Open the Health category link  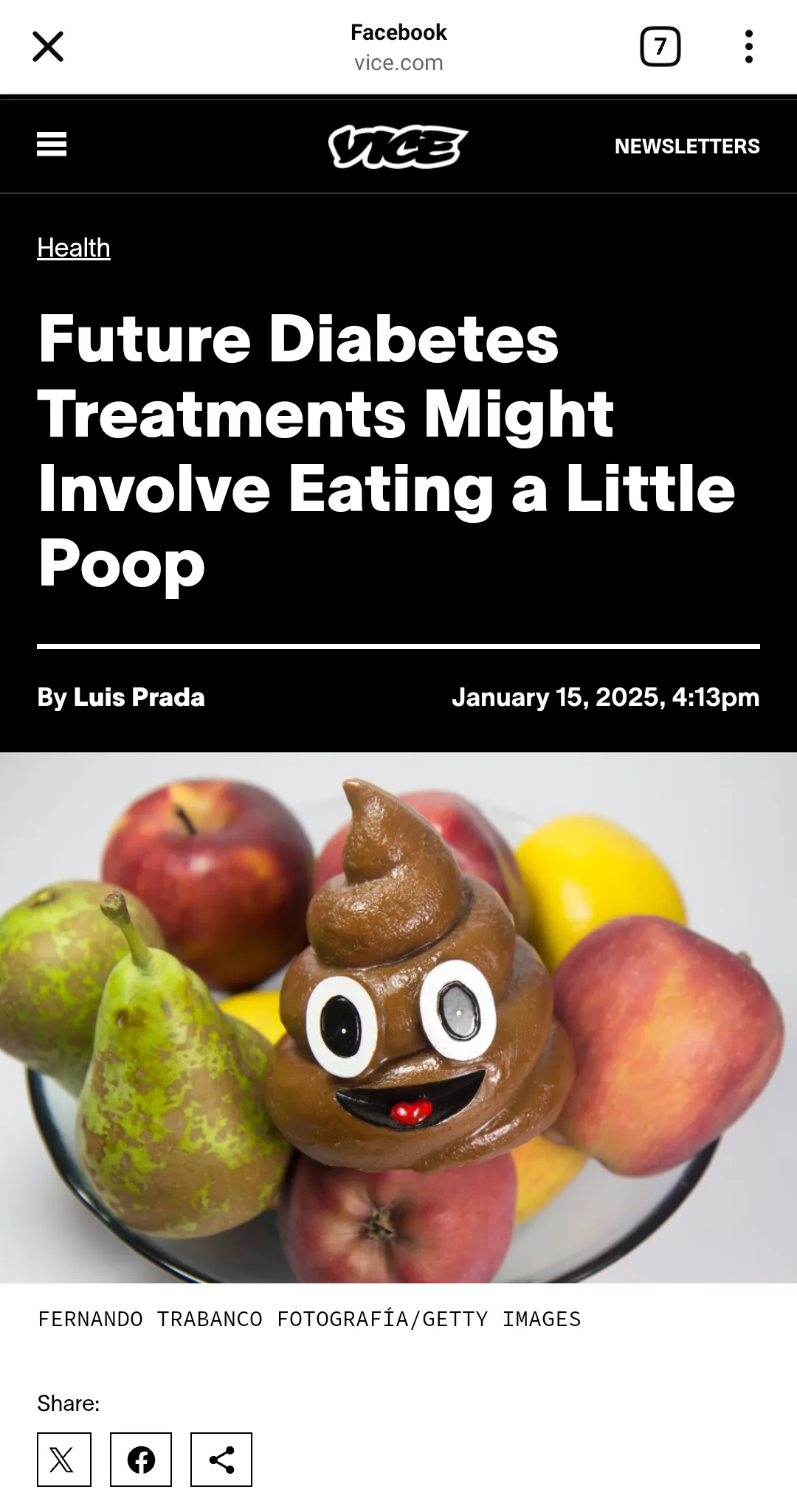point(74,248)
